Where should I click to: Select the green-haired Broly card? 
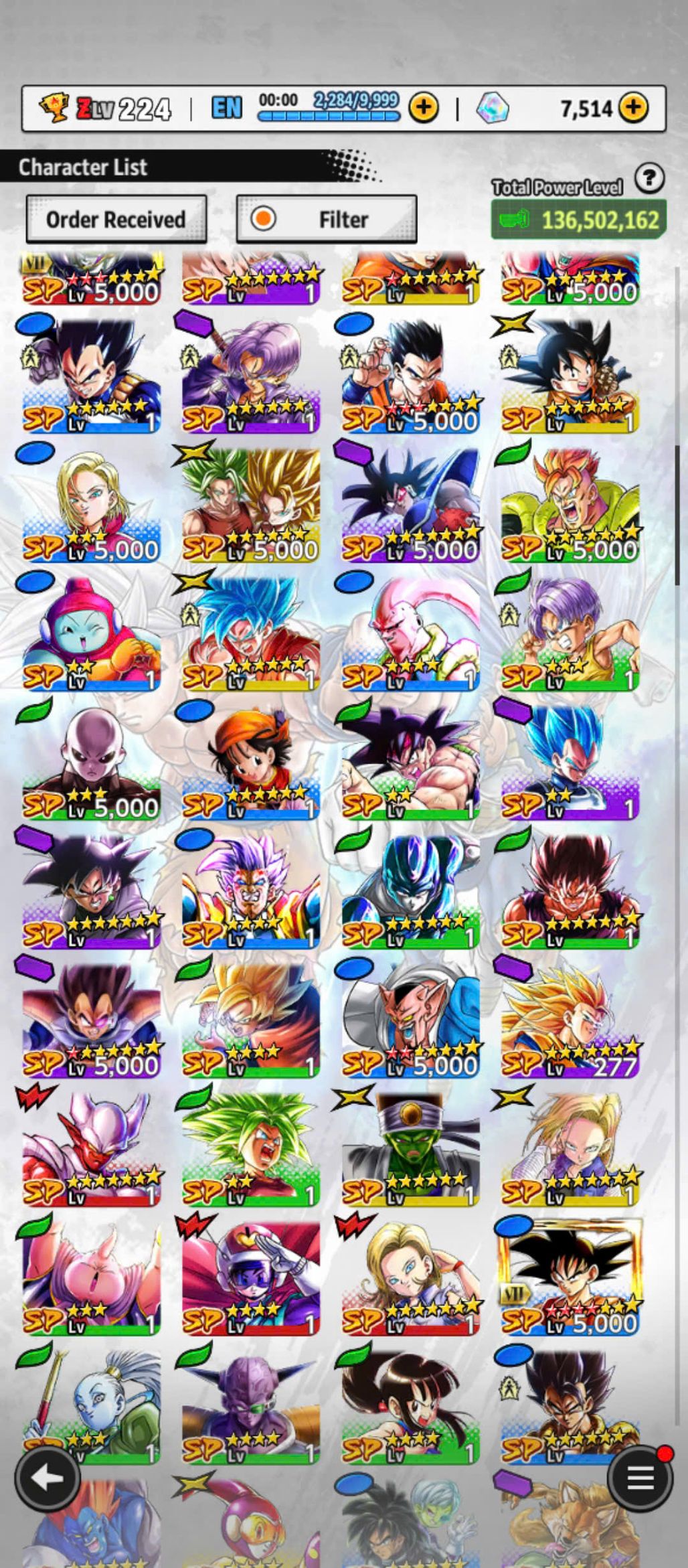(x=251, y=1149)
